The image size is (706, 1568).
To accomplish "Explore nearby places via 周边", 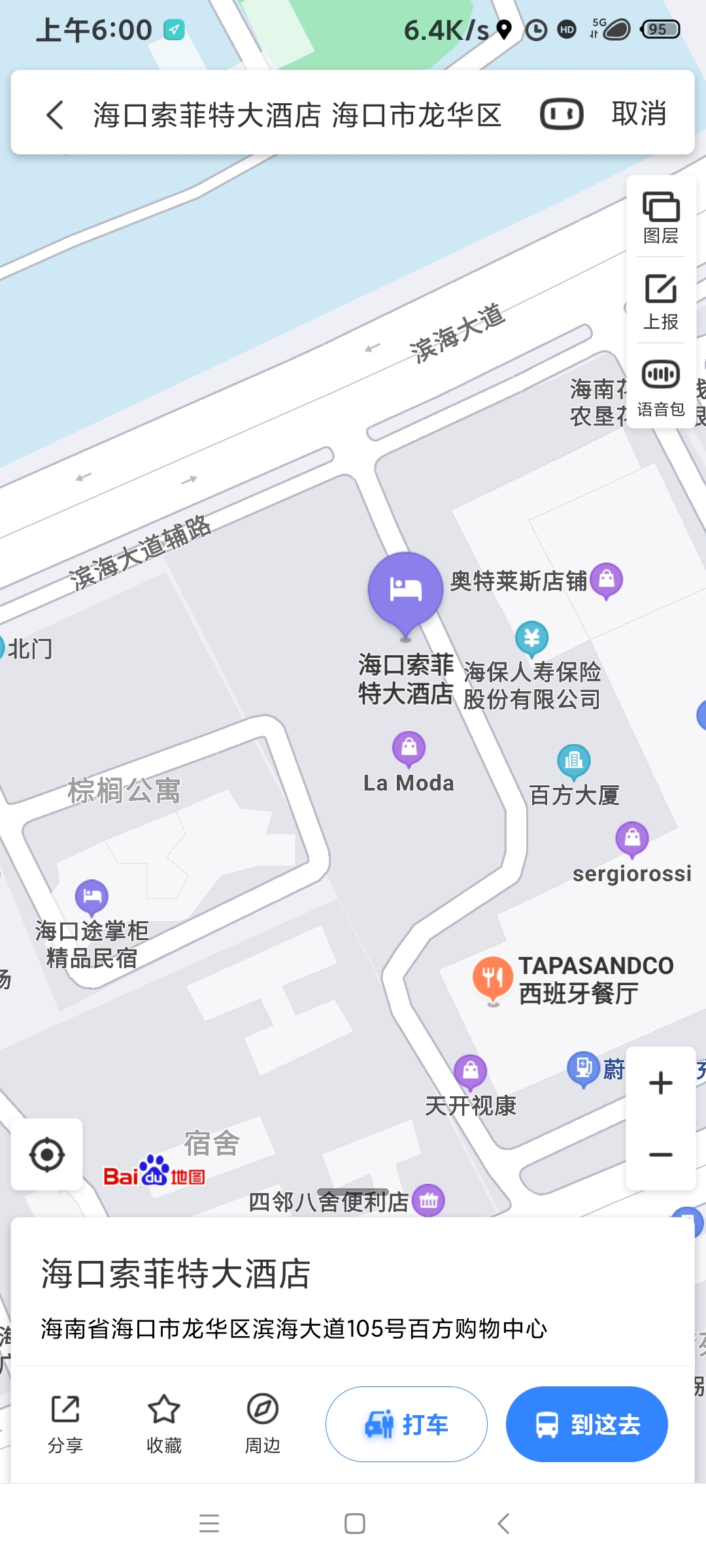I will coord(263,1424).
